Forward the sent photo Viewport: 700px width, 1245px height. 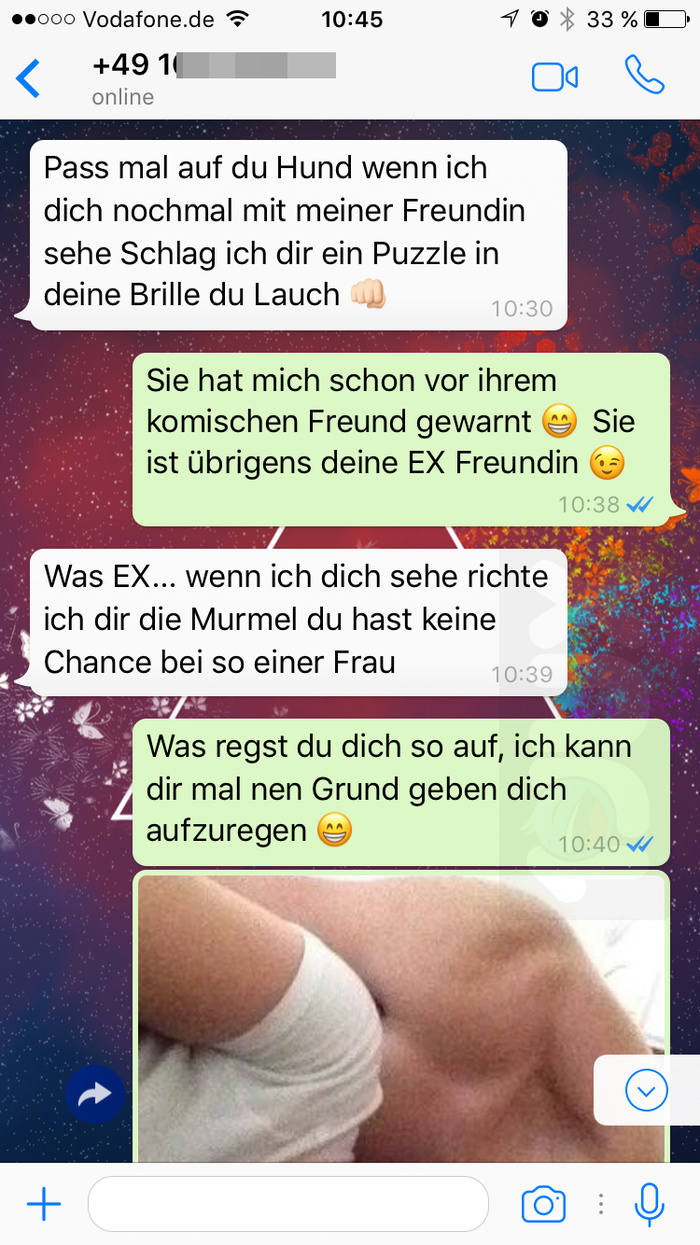tap(95, 1096)
